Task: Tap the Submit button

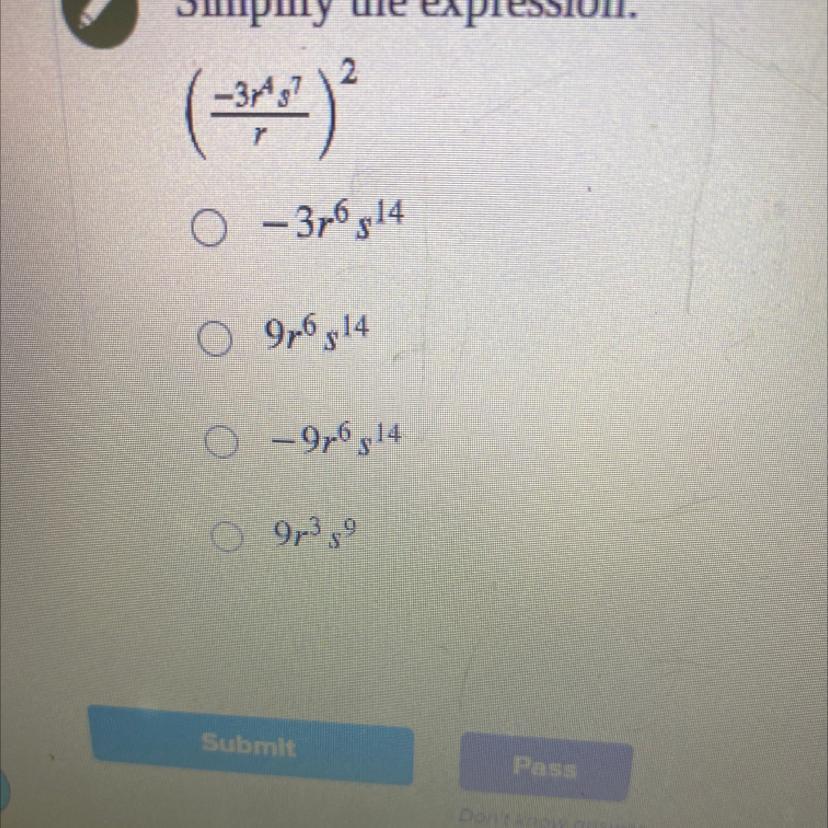Action: click(250, 745)
